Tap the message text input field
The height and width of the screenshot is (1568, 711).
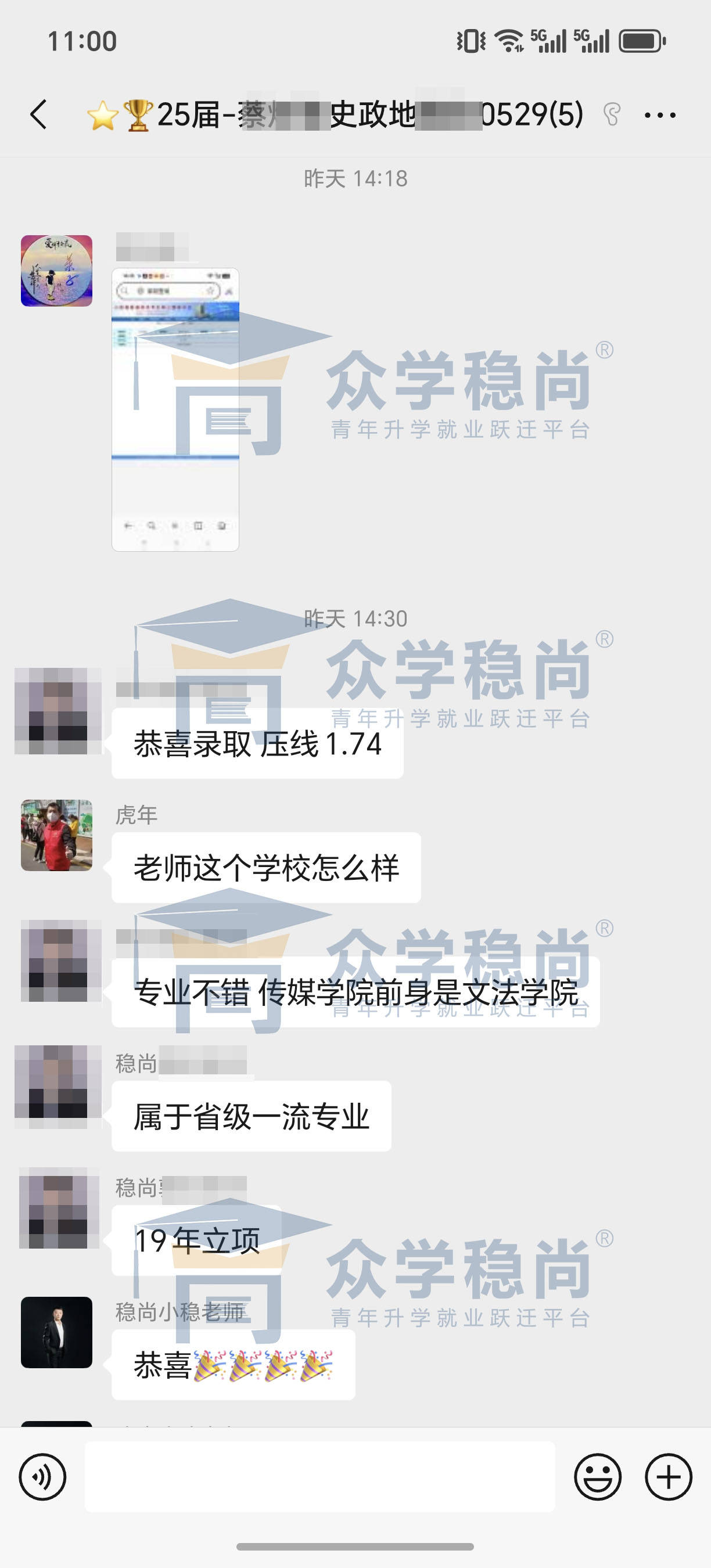(x=319, y=1477)
